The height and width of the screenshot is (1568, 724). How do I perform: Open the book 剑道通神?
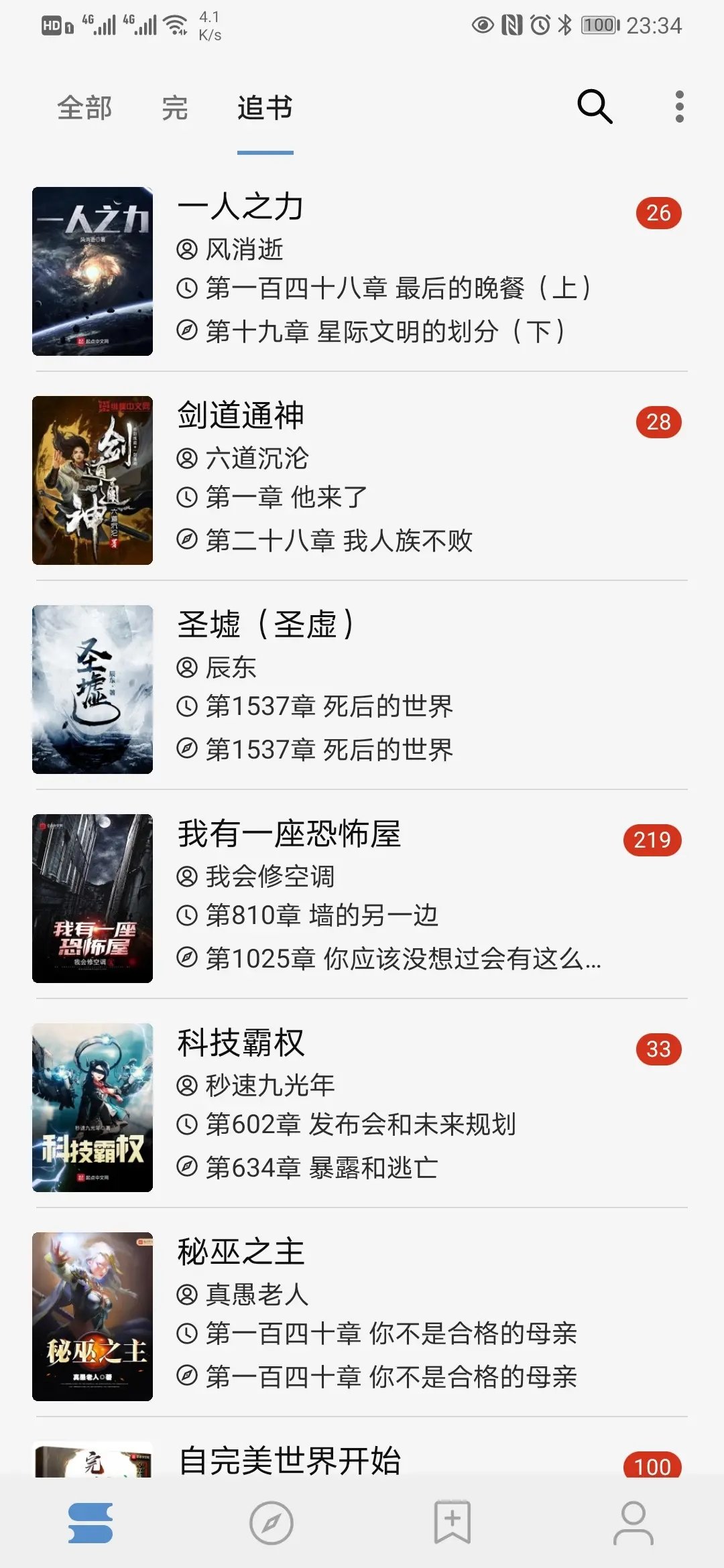coord(362,480)
